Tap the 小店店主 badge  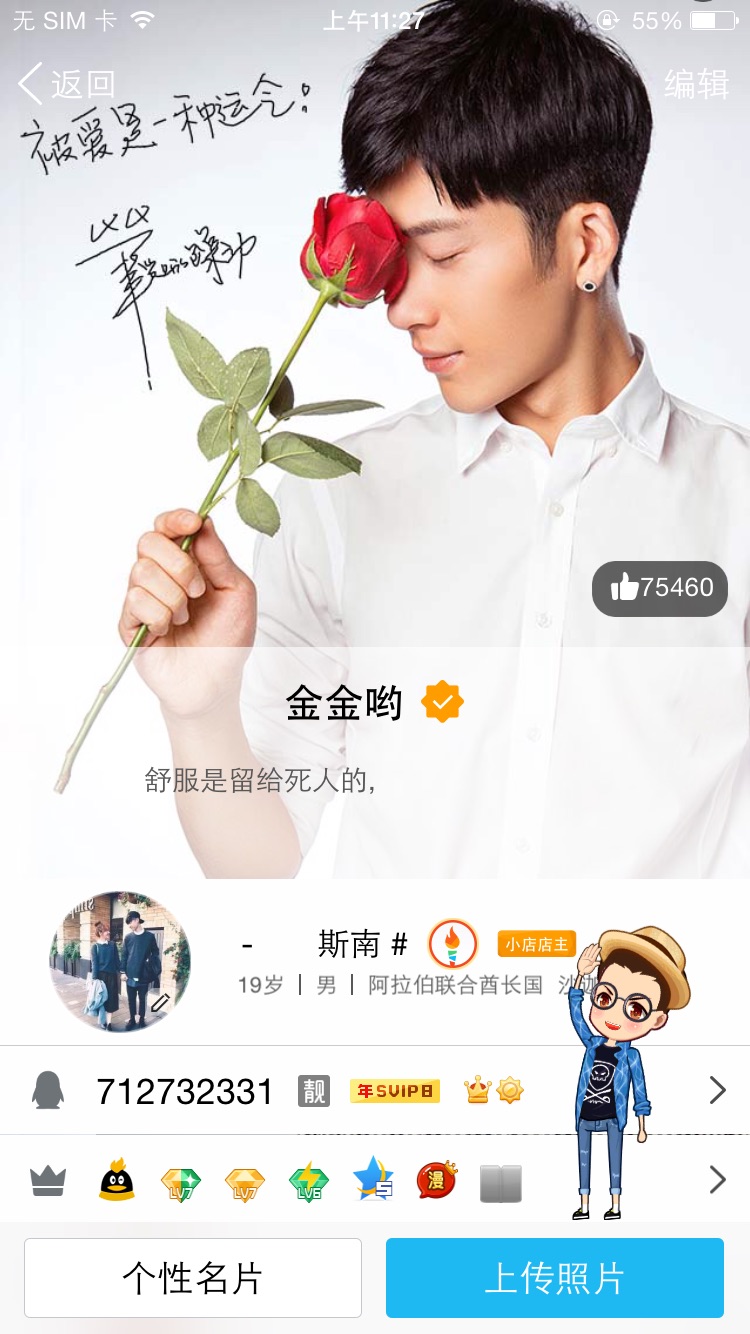point(537,944)
